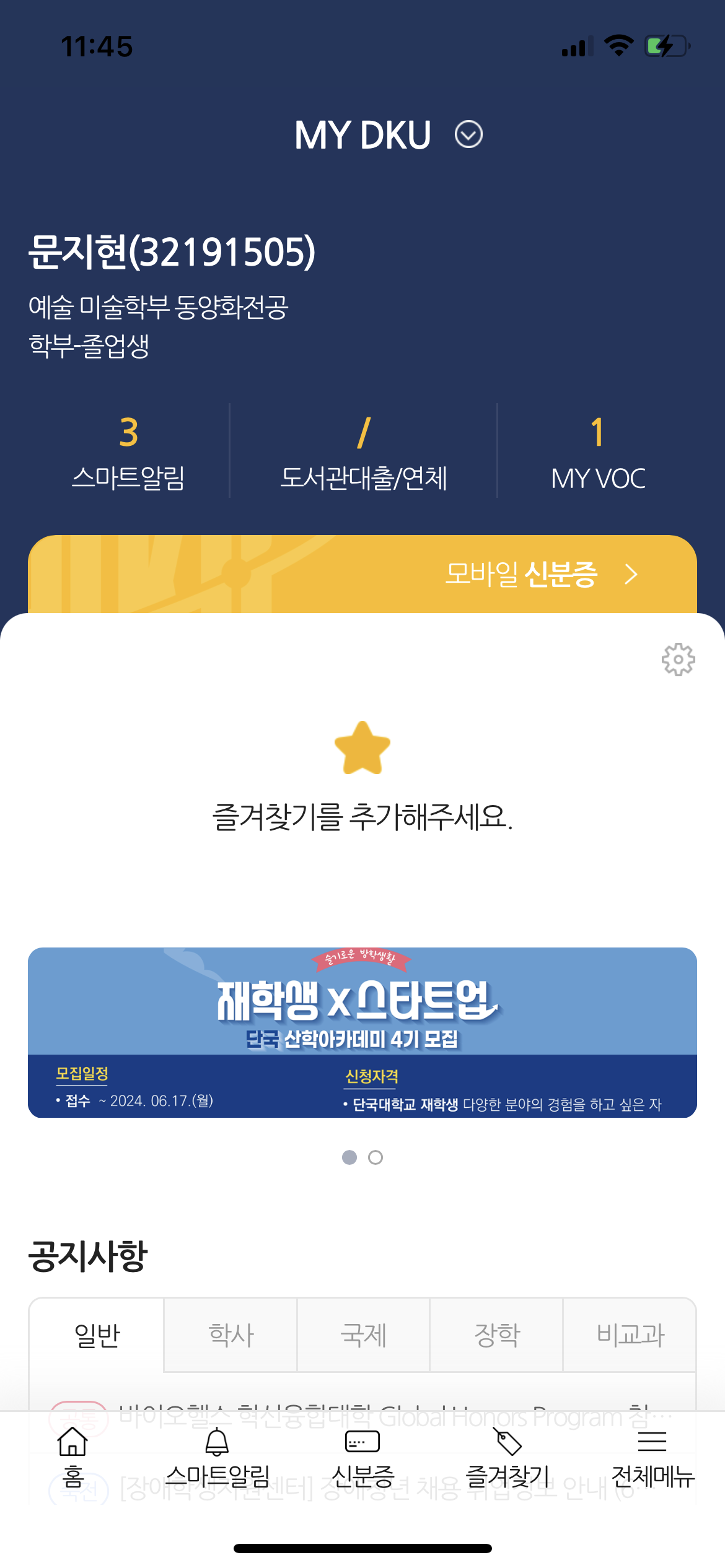The image size is (725, 1568).
Task: Select the 일반 notice tab
Action: click(97, 1335)
